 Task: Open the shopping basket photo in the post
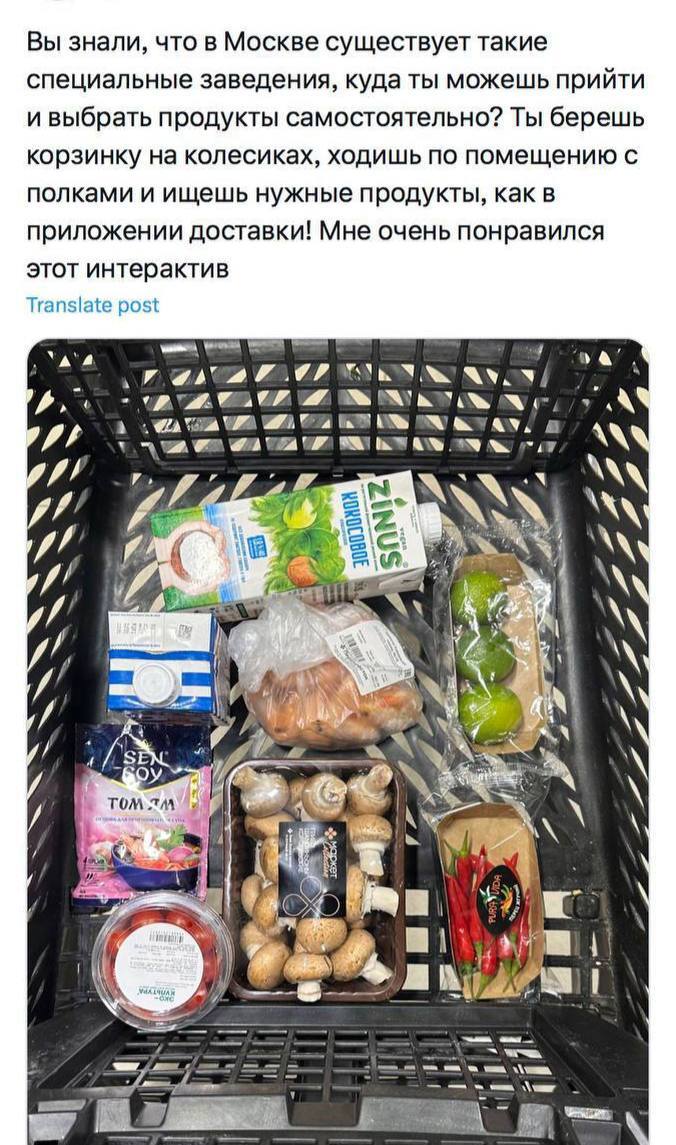coord(338,740)
